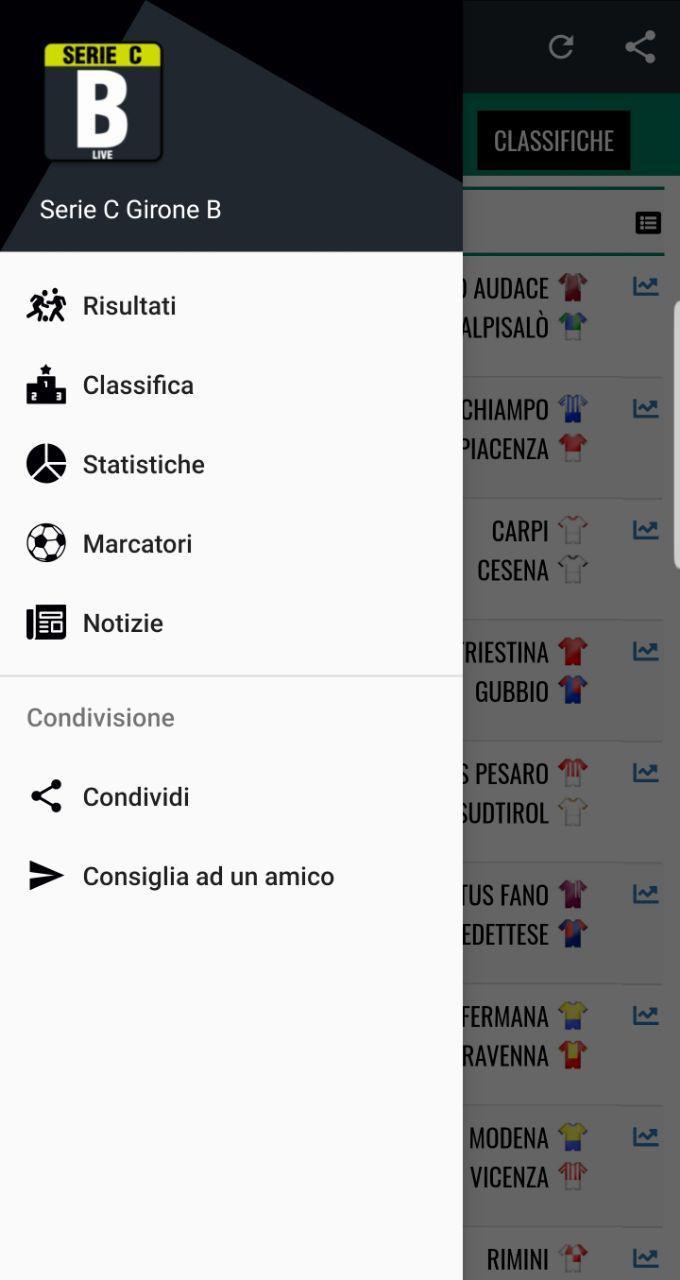
Task: Select Condividi to share the app
Action: (x=135, y=797)
